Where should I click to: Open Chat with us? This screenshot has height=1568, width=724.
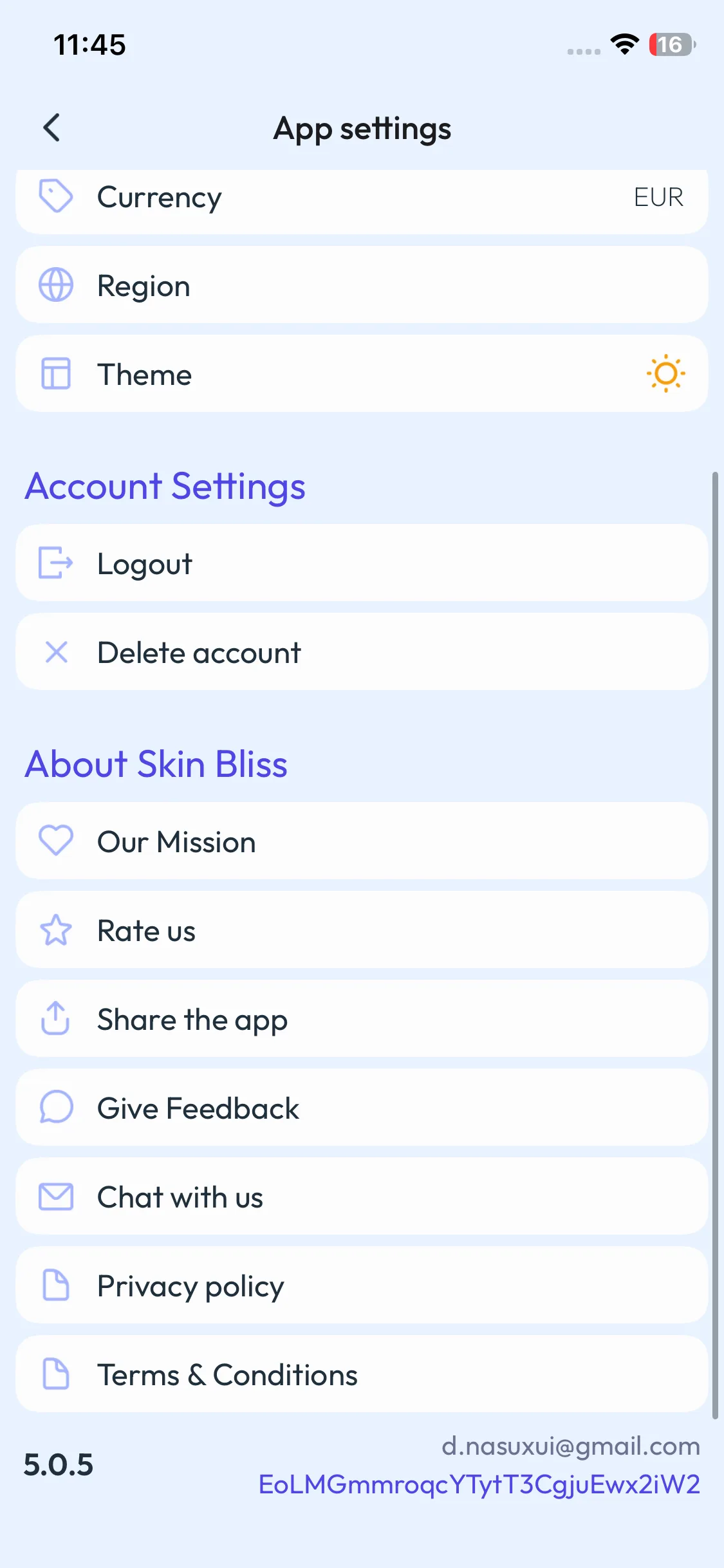tap(362, 1197)
